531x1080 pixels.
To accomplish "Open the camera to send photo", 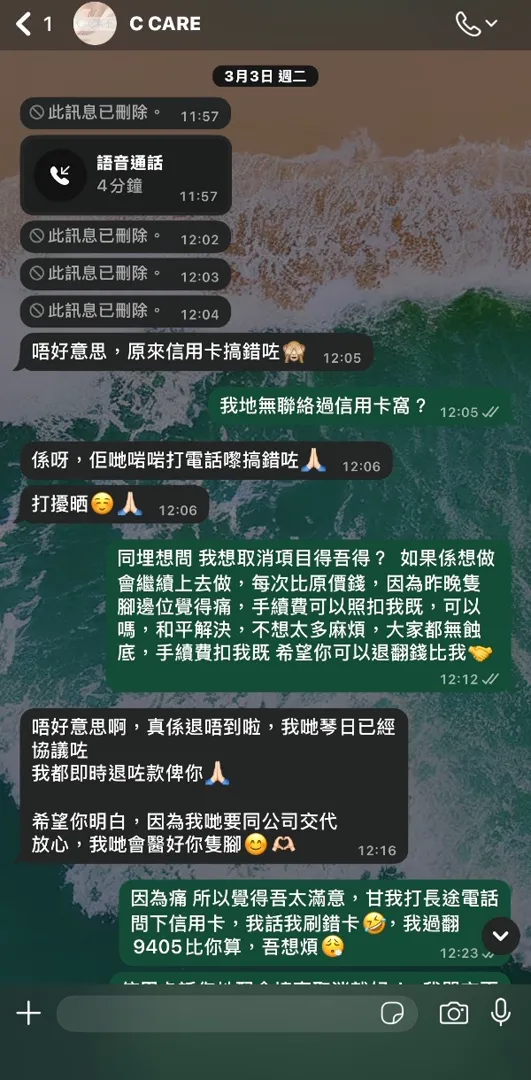I will tap(453, 1013).
